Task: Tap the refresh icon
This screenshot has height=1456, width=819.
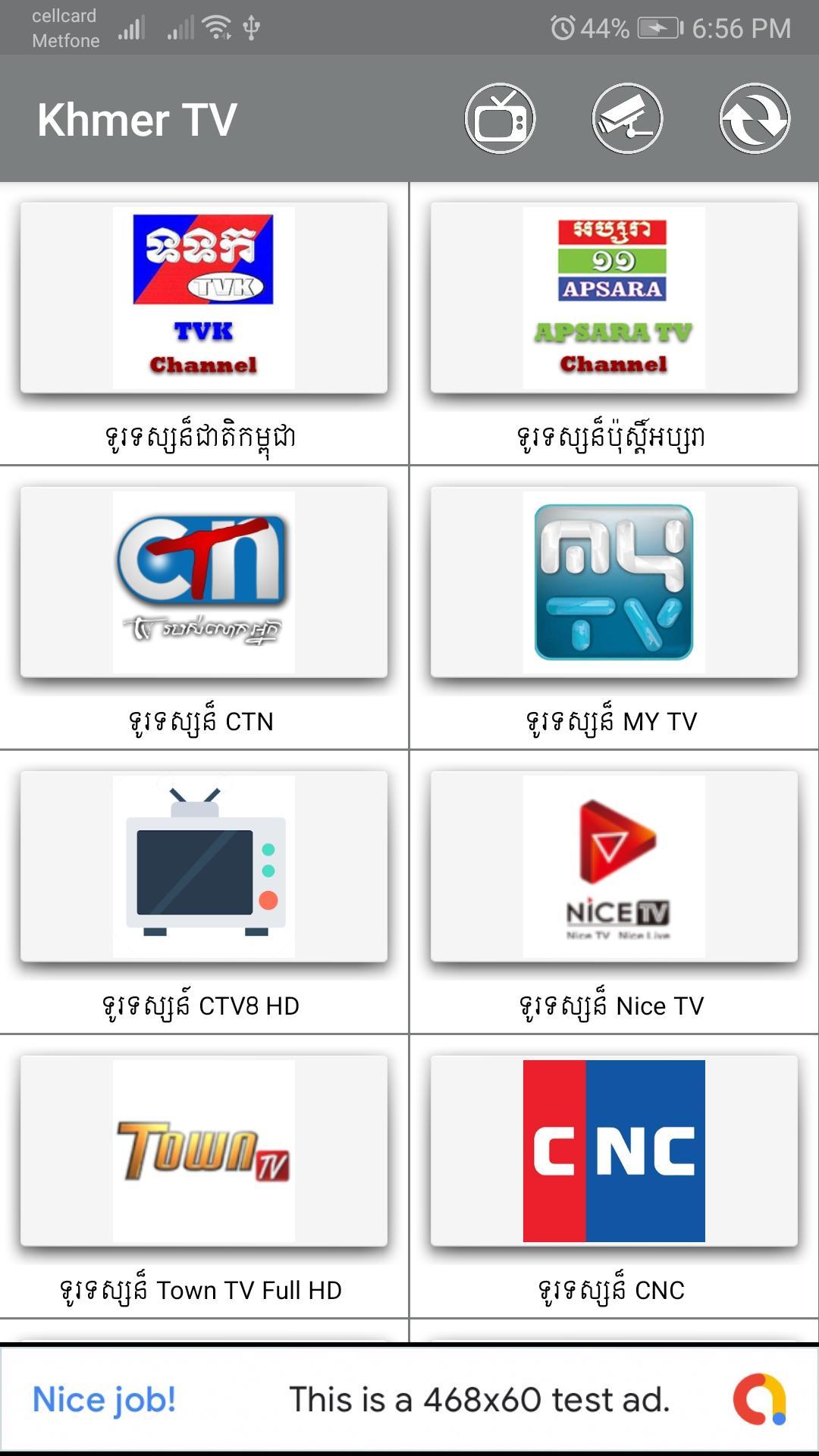Action: [x=755, y=119]
